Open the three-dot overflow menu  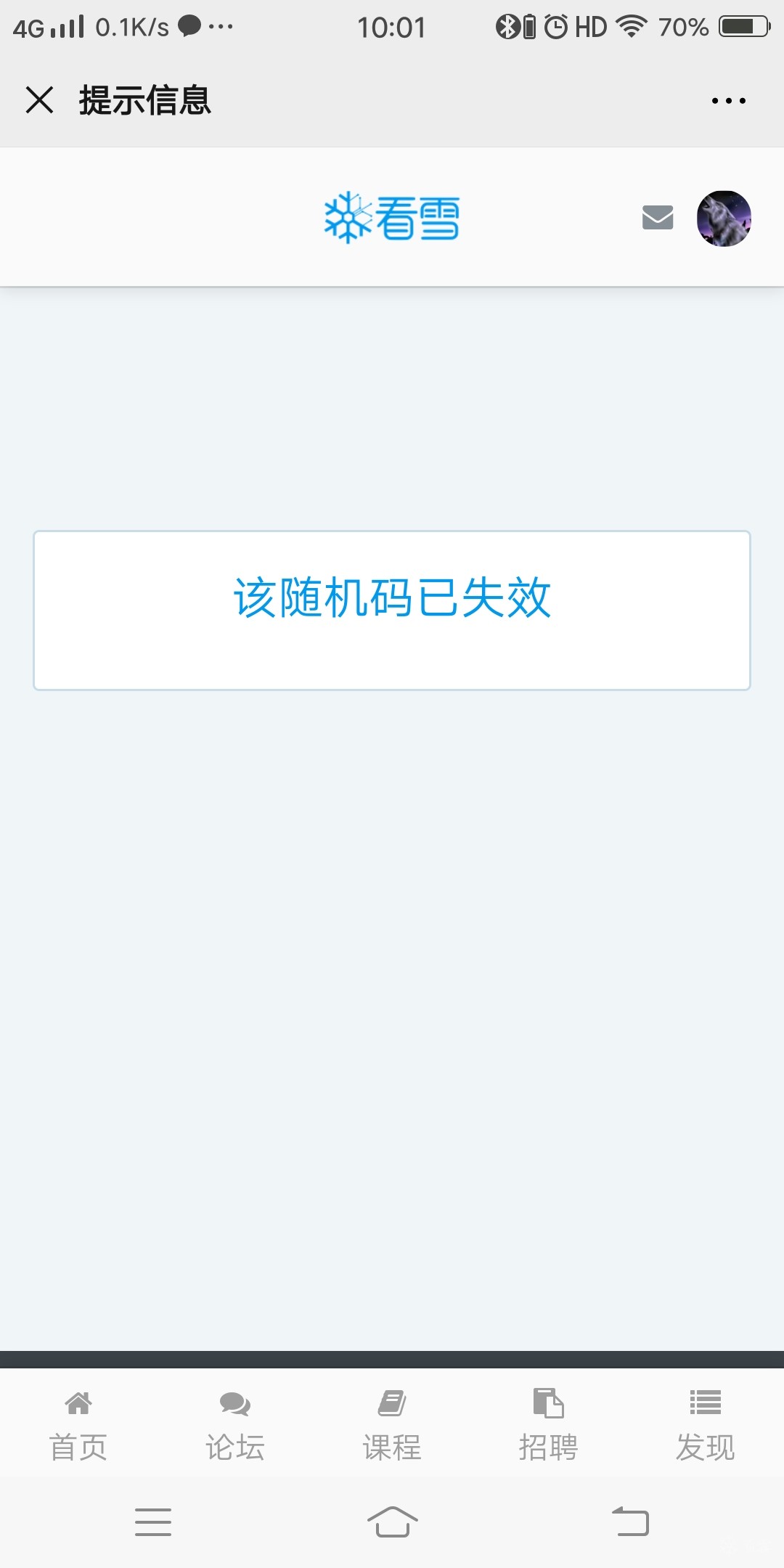(728, 101)
